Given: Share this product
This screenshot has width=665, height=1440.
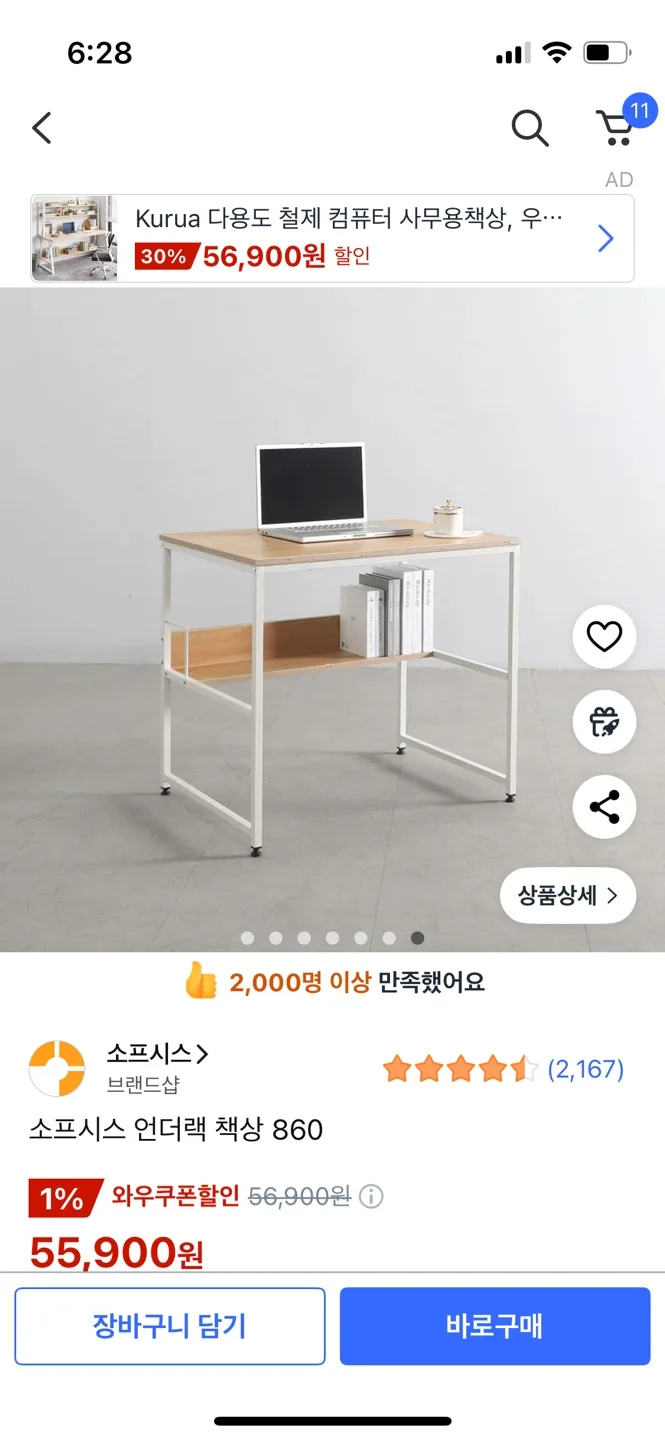Looking at the screenshot, I should pos(604,807).
